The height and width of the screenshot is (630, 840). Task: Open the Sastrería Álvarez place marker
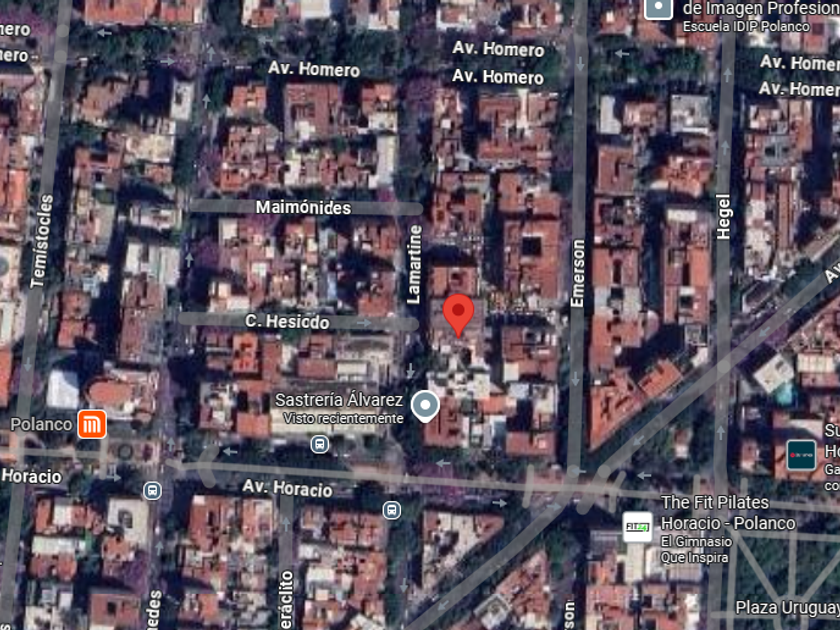425,406
